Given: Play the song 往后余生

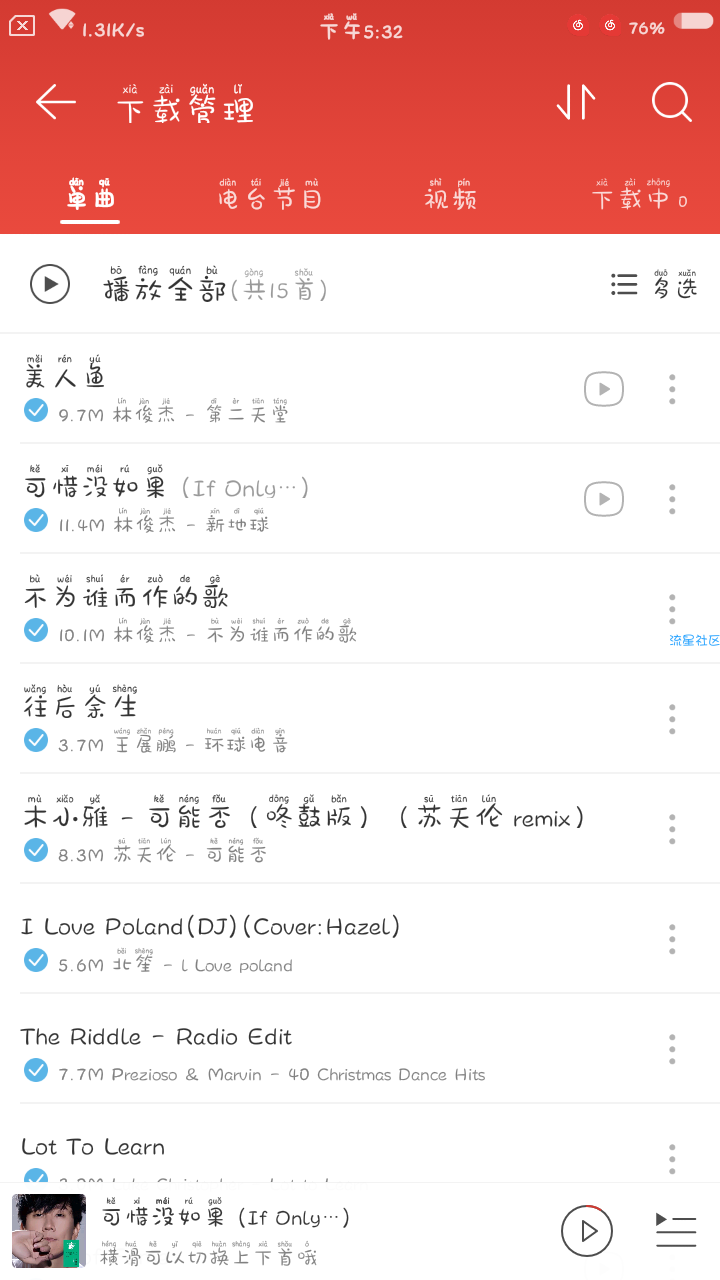Looking at the screenshot, I should [300, 718].
